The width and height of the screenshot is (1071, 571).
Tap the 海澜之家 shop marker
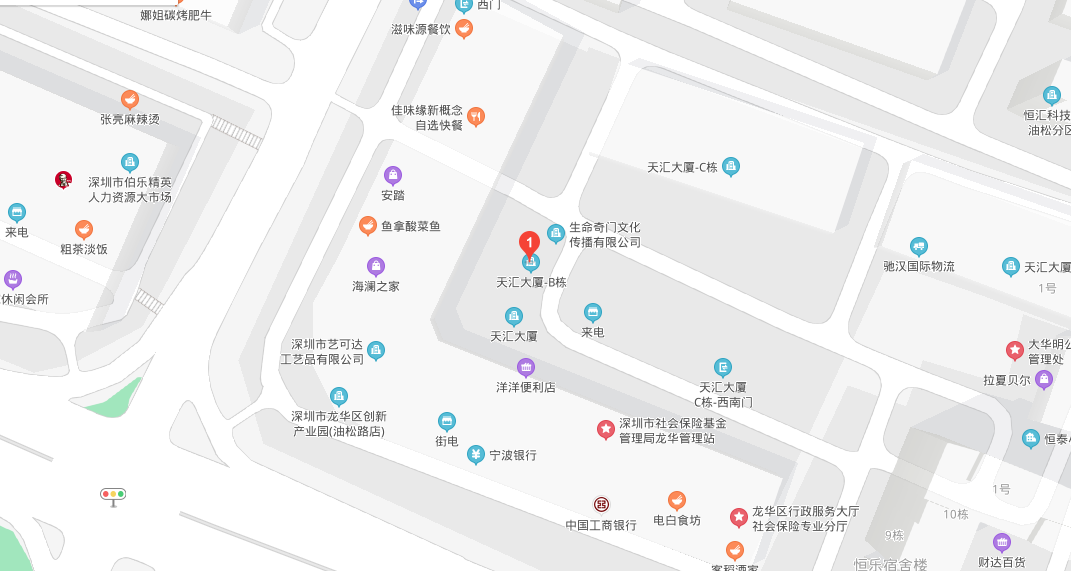point(376,266)
